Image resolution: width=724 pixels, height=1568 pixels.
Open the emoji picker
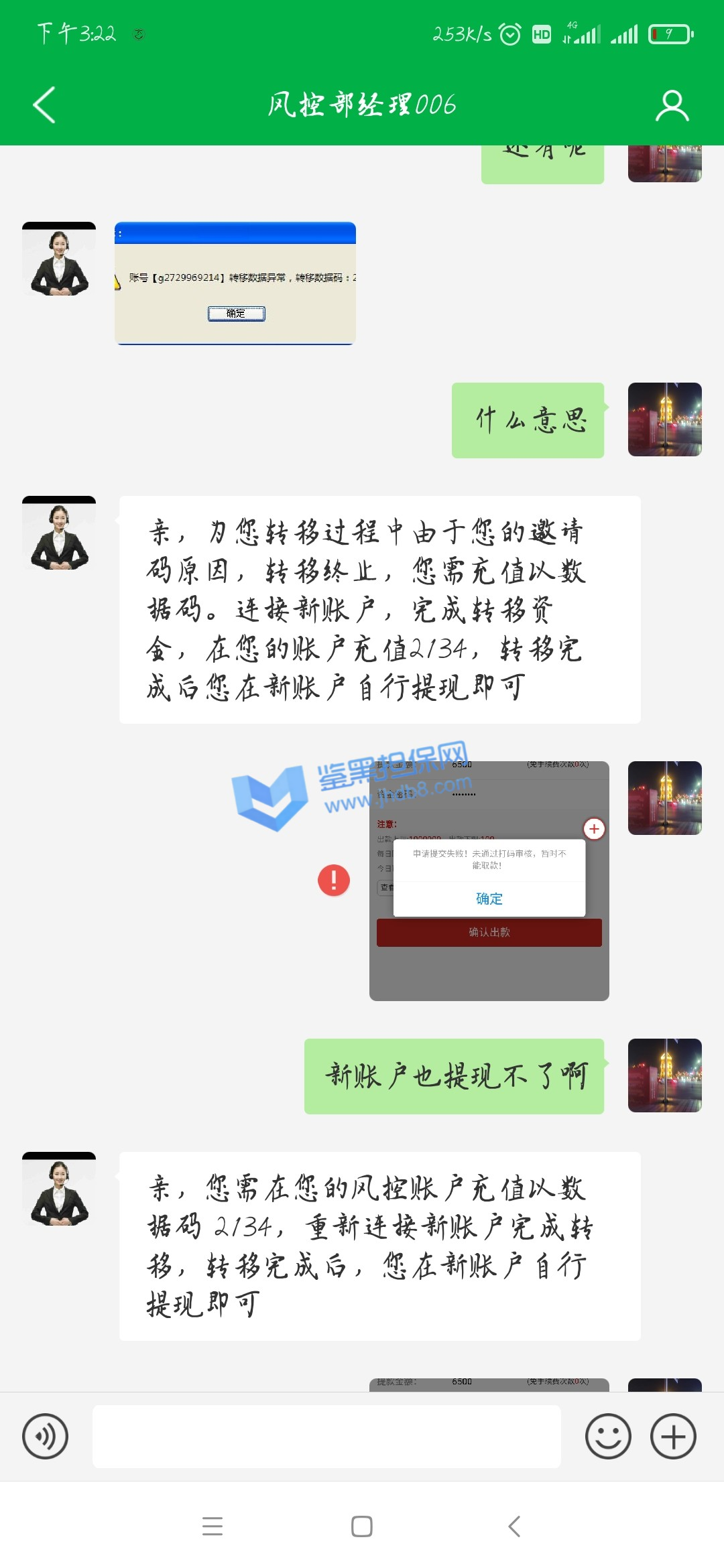point(608,1436)
